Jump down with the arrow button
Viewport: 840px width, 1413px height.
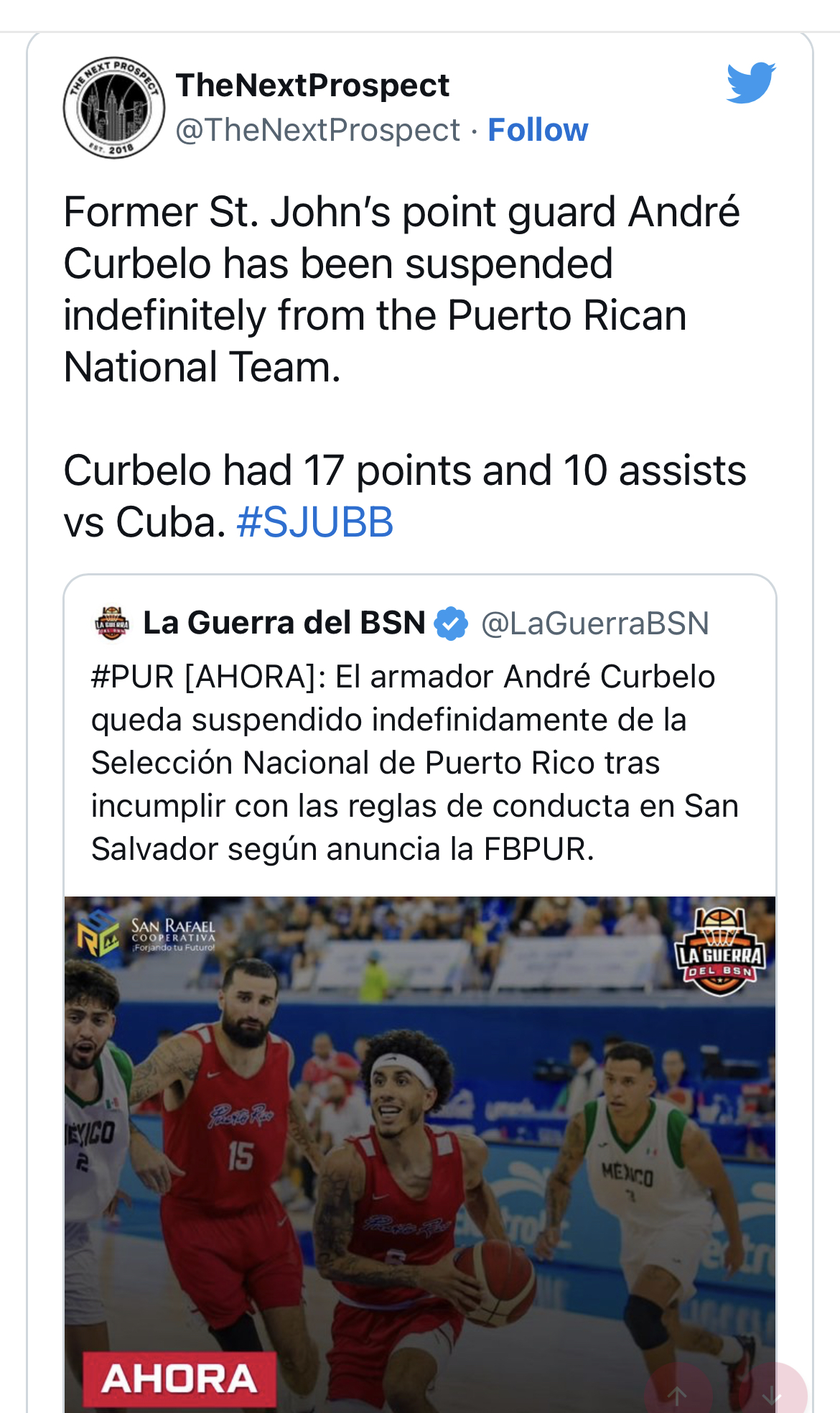[x=771, y=1396]
